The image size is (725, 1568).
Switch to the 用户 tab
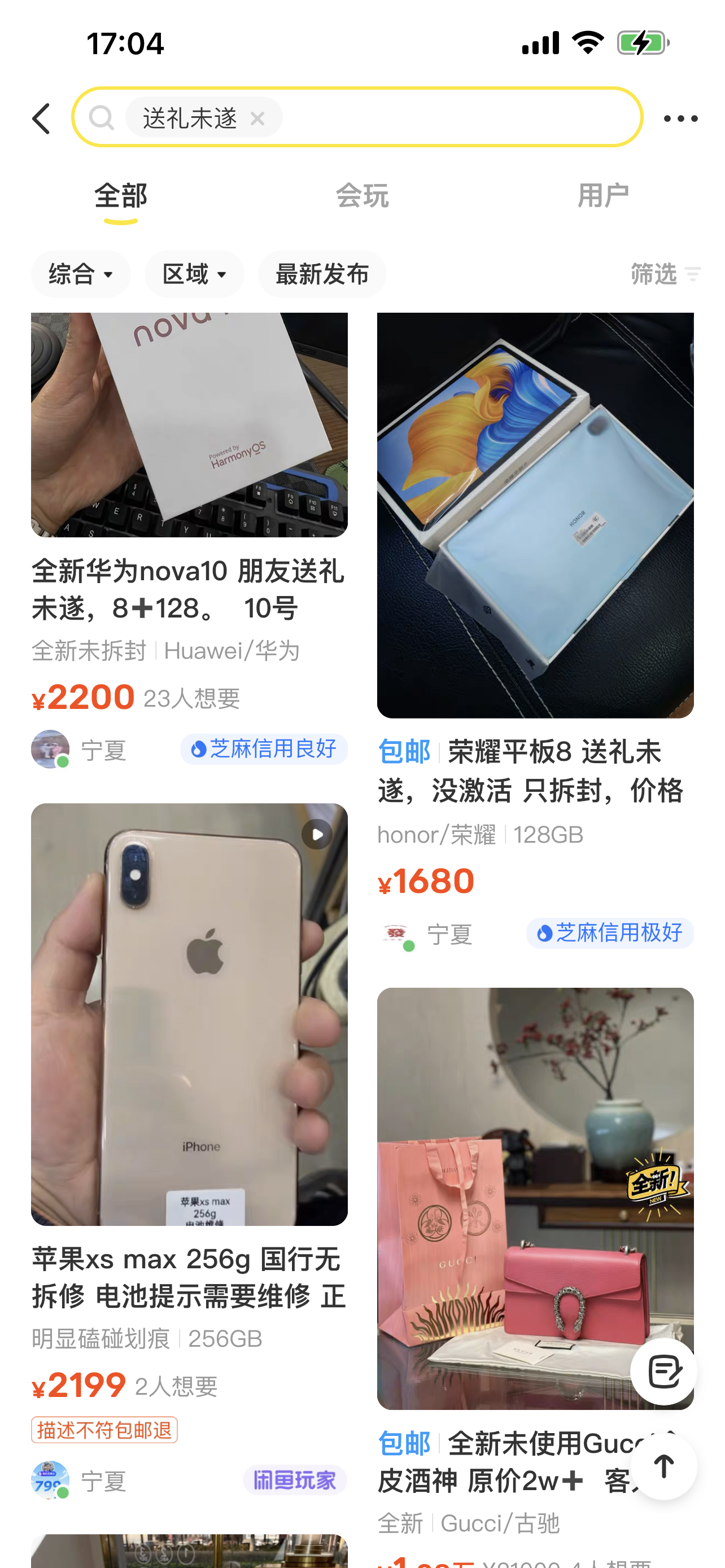[602, 196]
